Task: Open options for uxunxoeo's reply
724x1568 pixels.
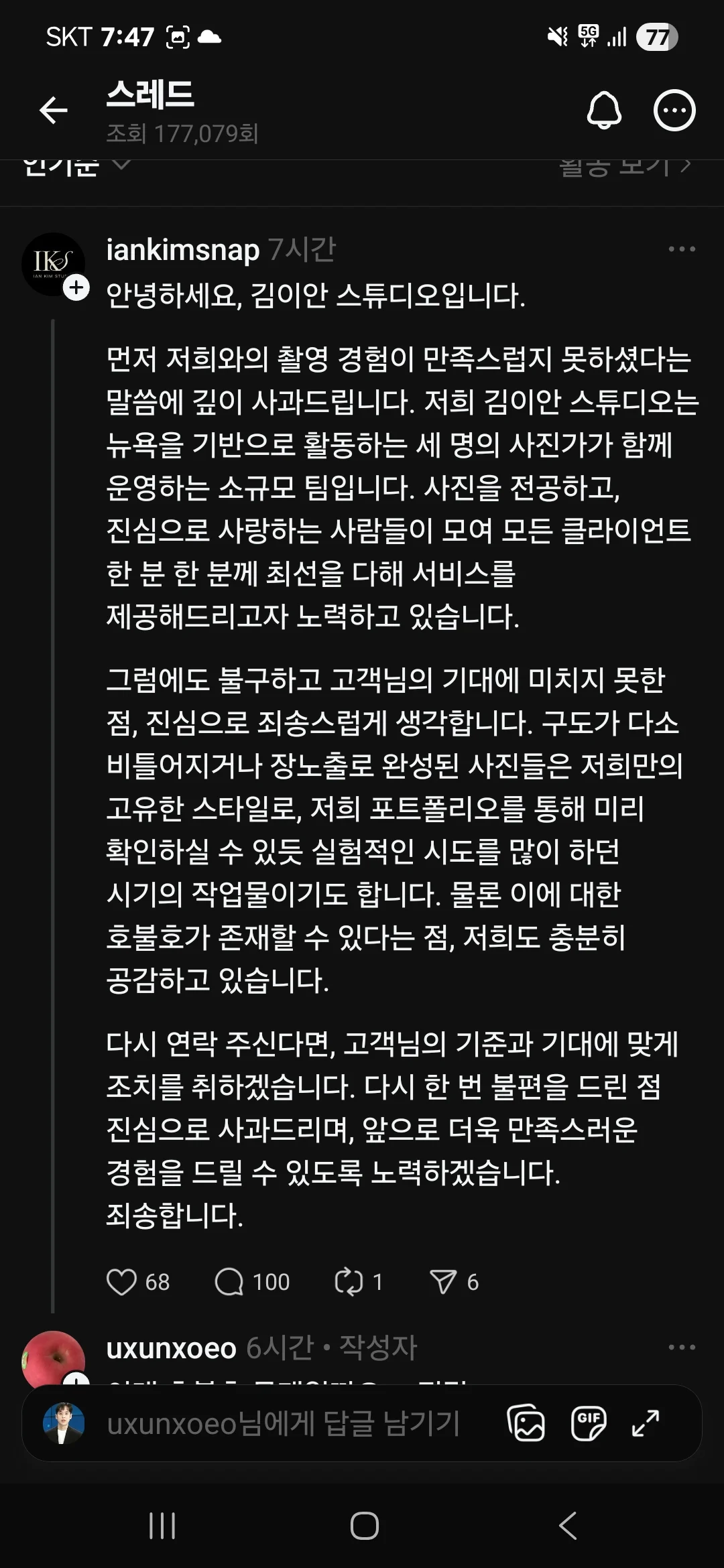Action: [681, 1348]
